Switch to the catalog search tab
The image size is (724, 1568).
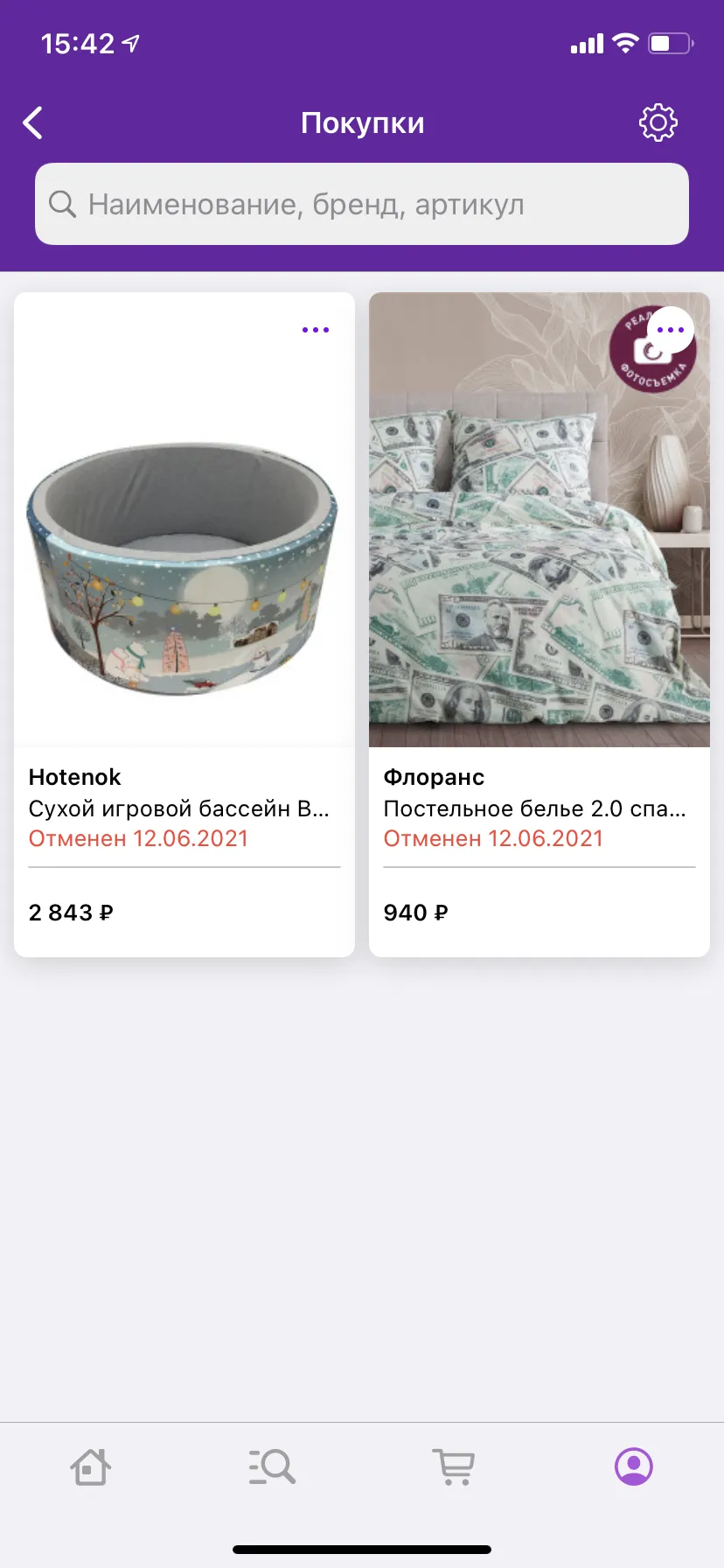(272, 1467)
